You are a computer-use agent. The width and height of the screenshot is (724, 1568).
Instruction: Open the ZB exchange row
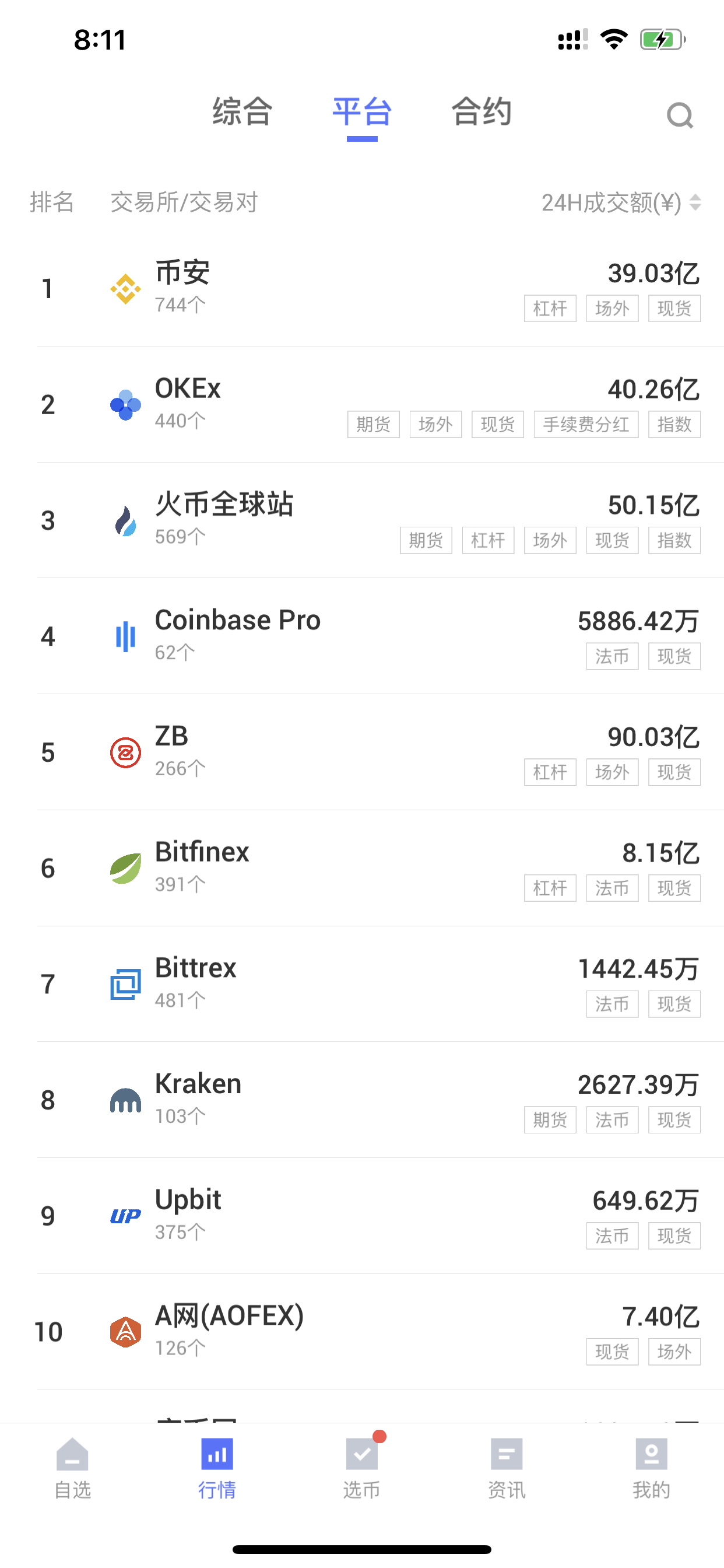click(x=362, y=752)
